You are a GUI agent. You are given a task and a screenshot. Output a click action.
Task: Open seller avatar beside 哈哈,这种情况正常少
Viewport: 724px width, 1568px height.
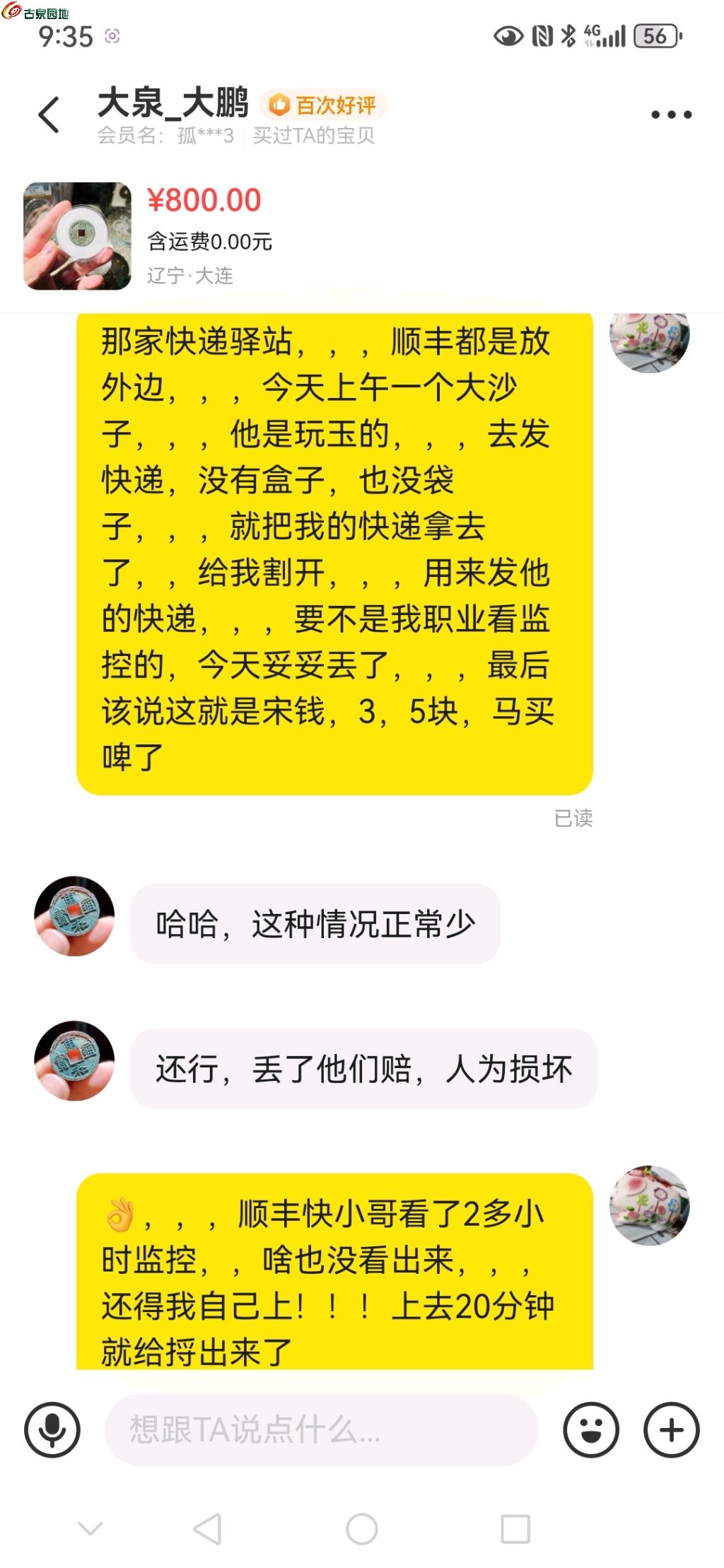click(74, 916)
